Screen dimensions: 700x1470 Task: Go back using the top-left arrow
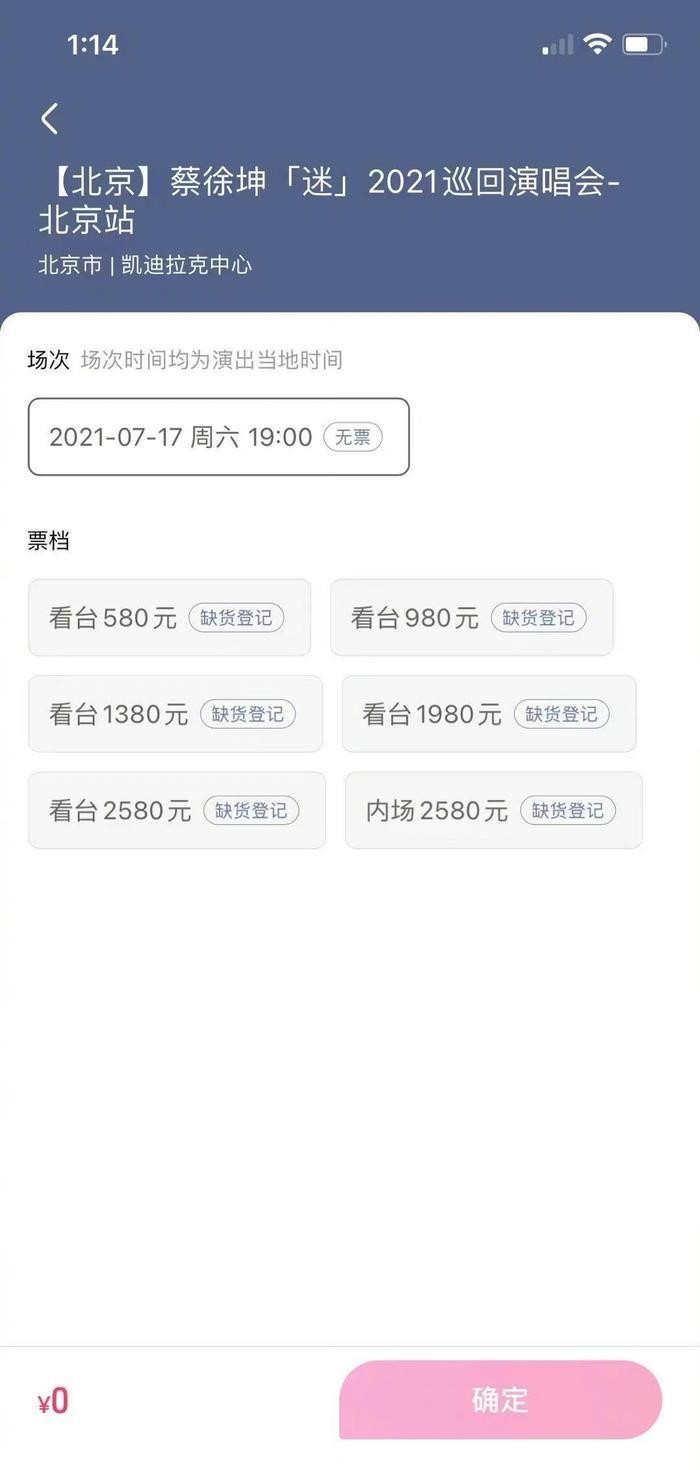pos(50,119)
